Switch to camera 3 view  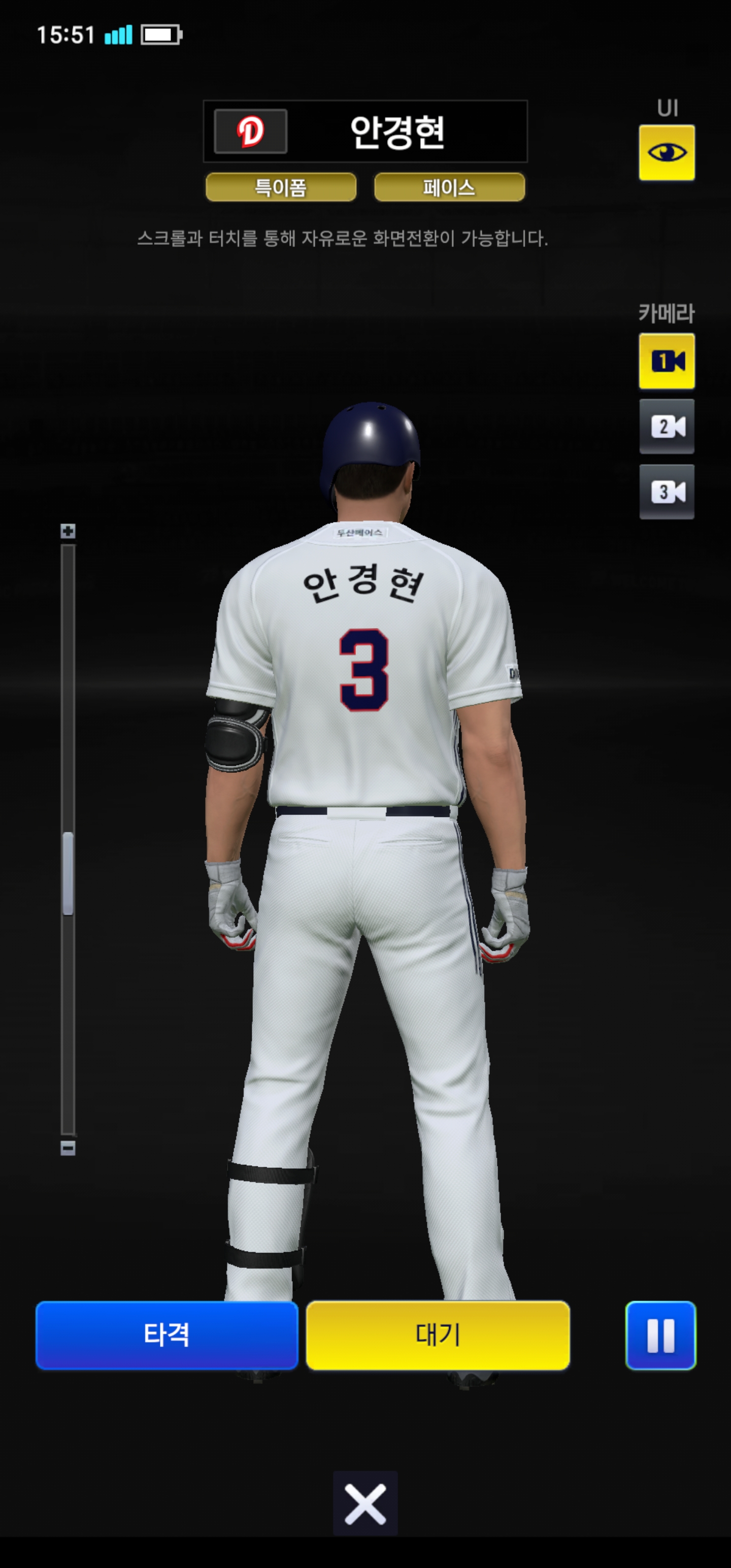coord(667,491)
